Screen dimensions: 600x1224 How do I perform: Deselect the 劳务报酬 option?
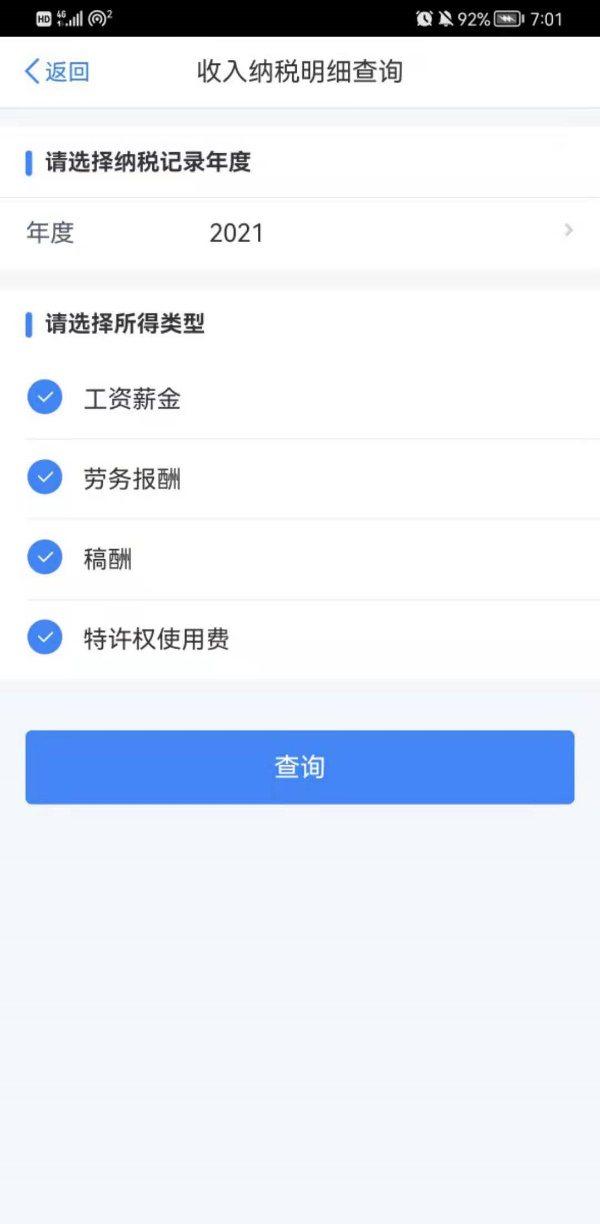[x=45, y=477]
